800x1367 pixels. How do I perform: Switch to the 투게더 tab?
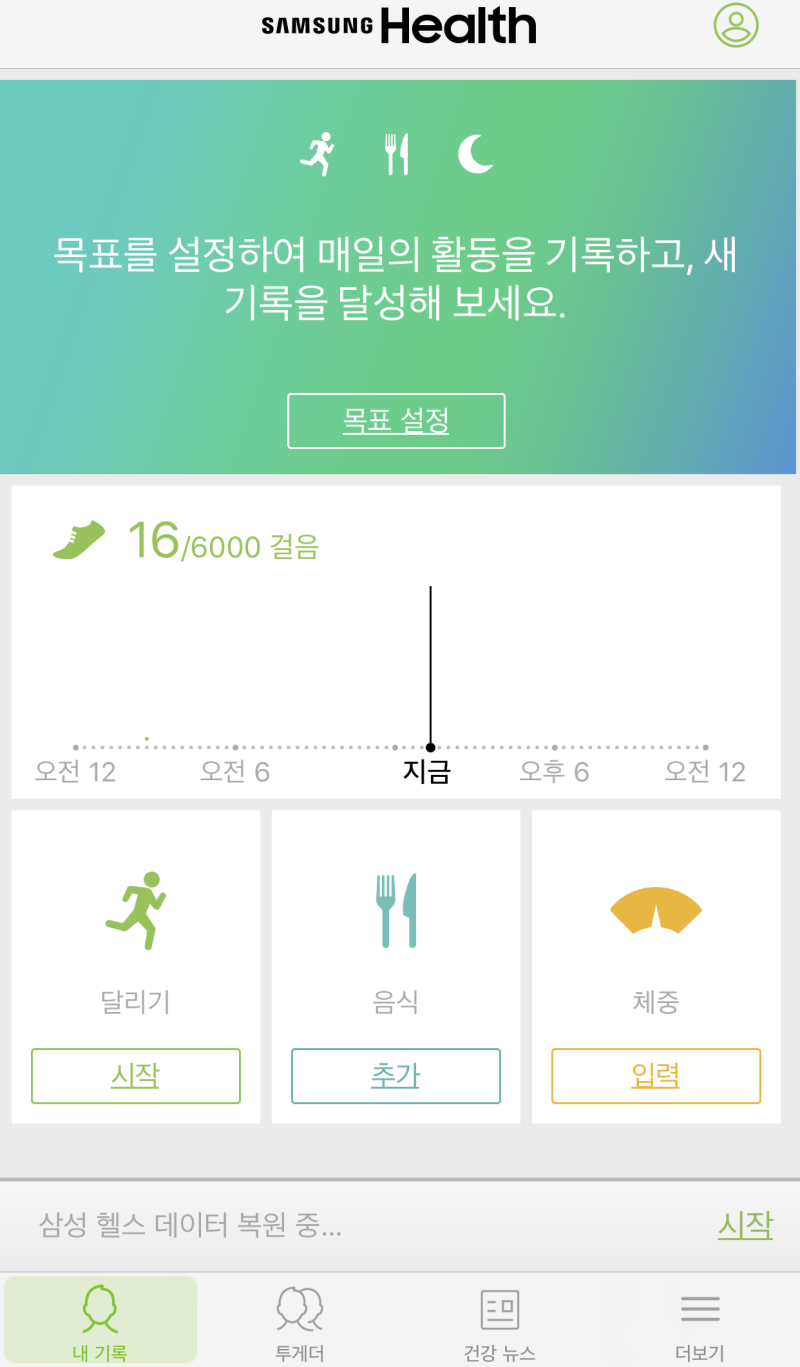point(300,1321)
